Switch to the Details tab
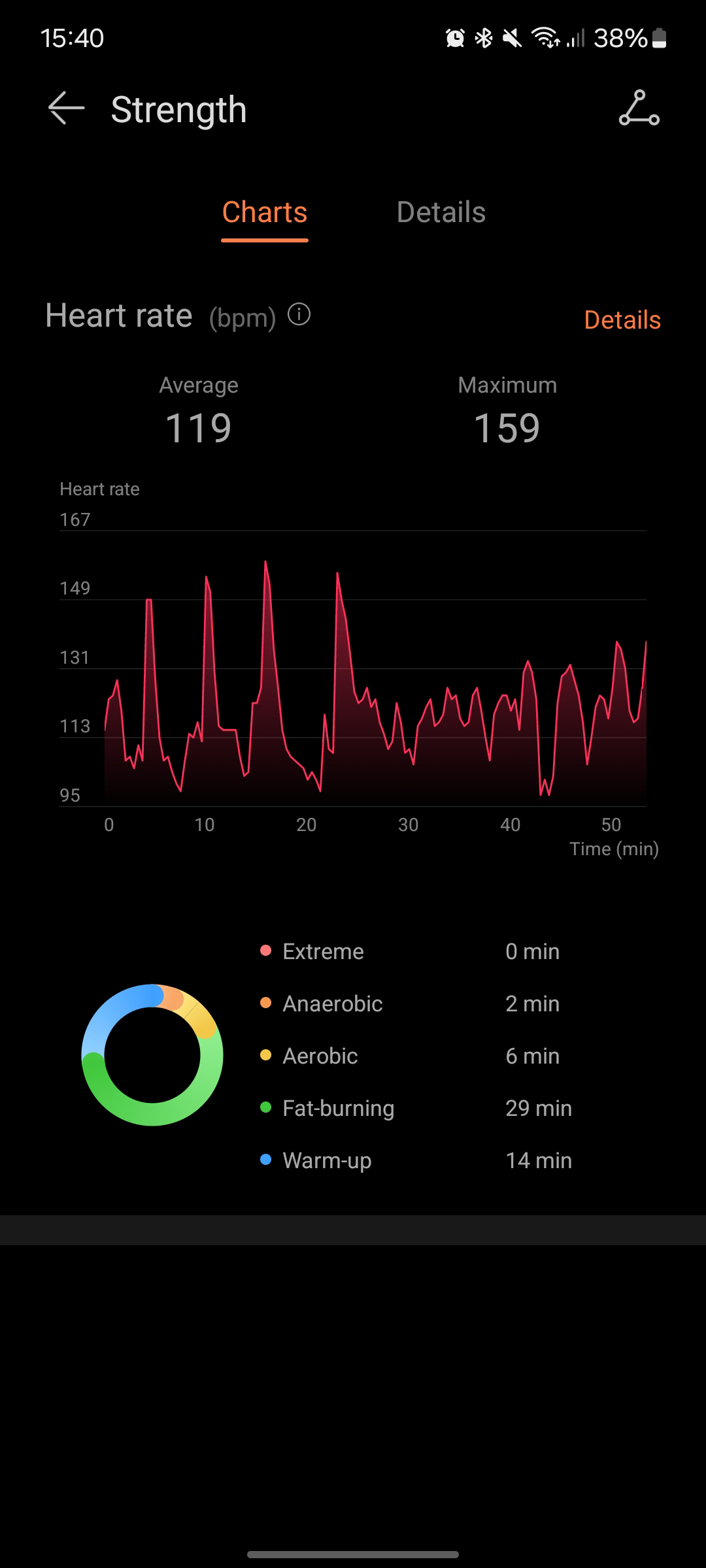The height and width of the screenshot is (1568, 706). pos(441,212)
